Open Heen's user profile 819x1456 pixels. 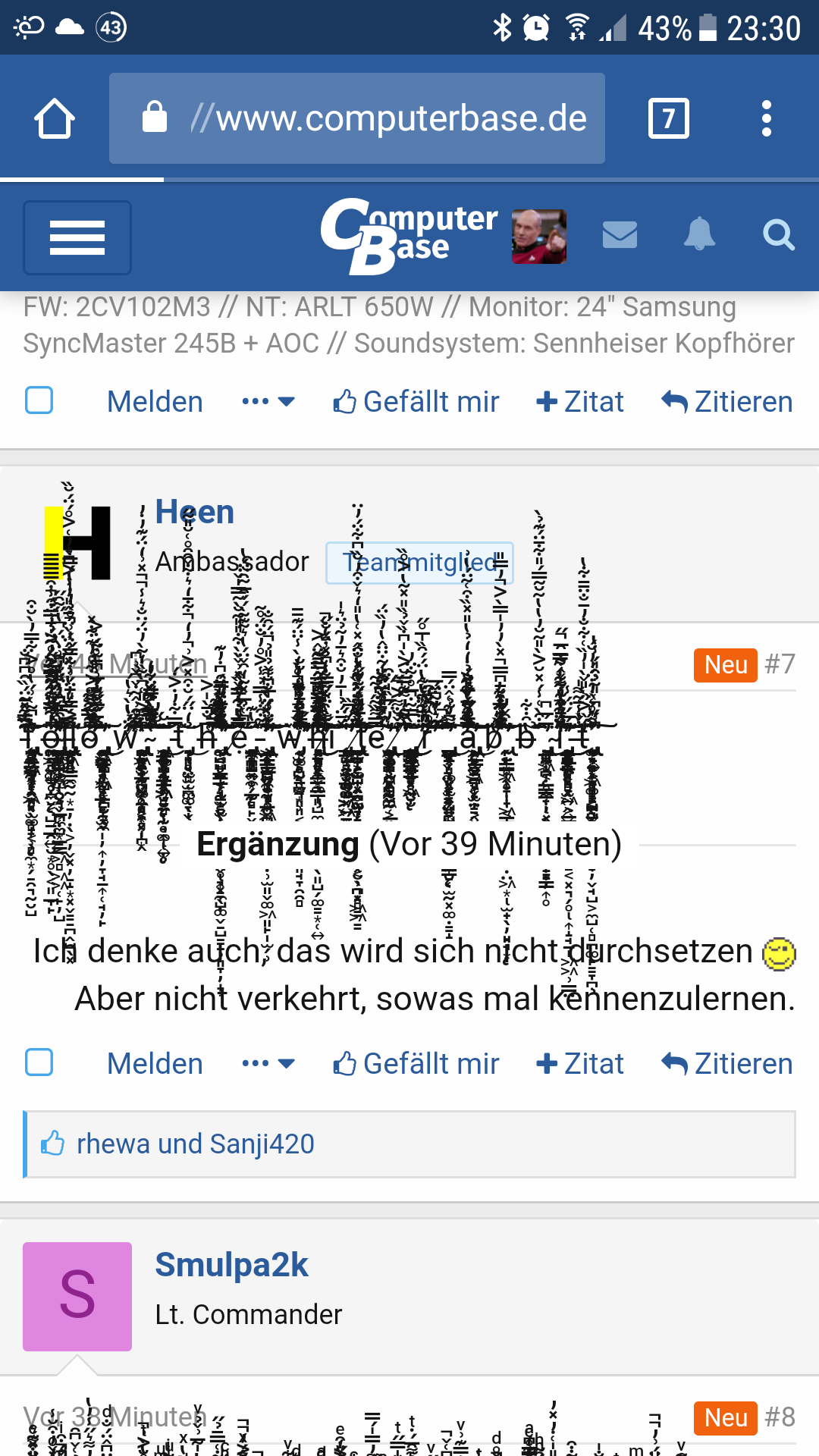(x=194, y=511)
